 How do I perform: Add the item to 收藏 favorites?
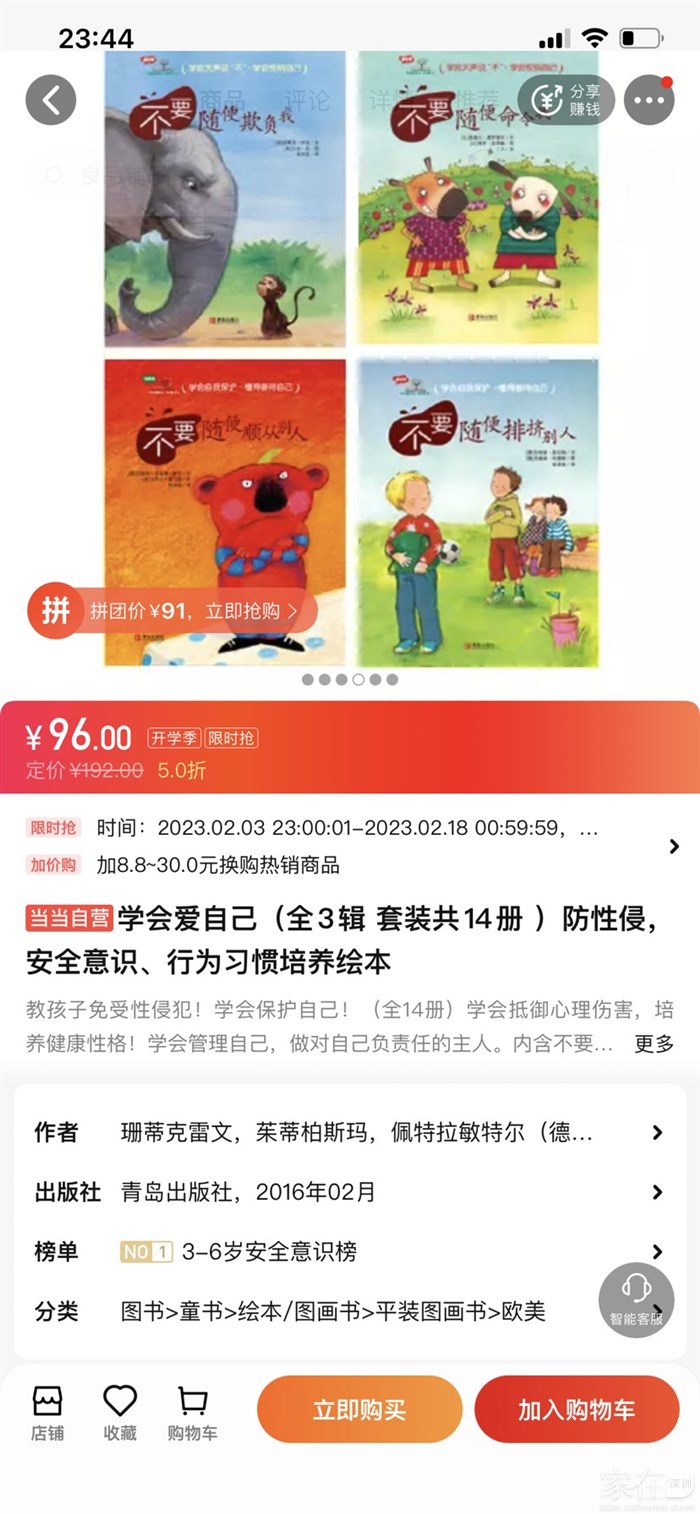[120, 1411]
